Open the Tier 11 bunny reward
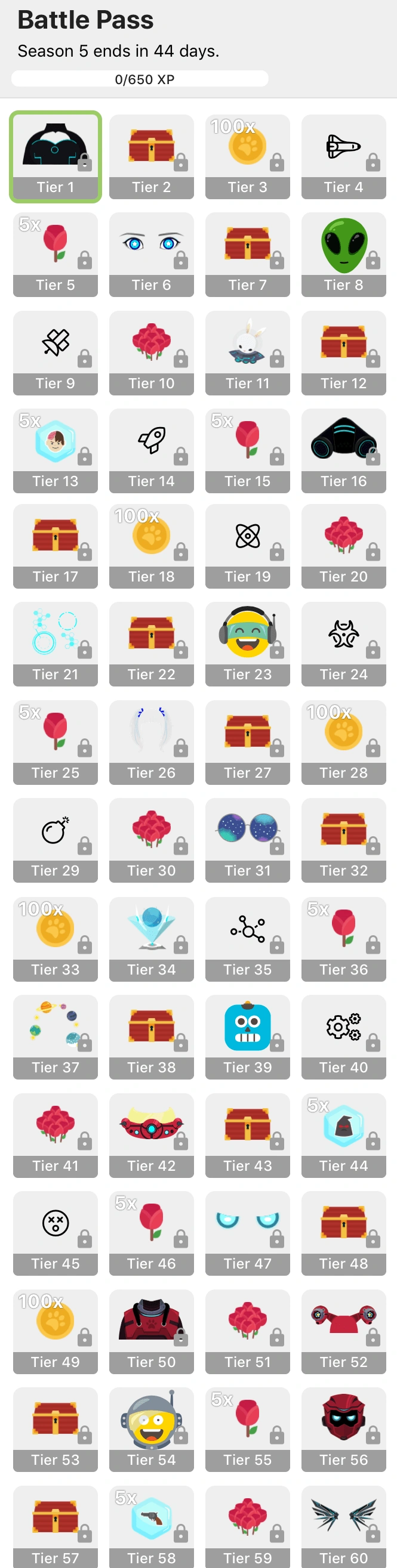 pyautogui.click(x=247, y=353)
